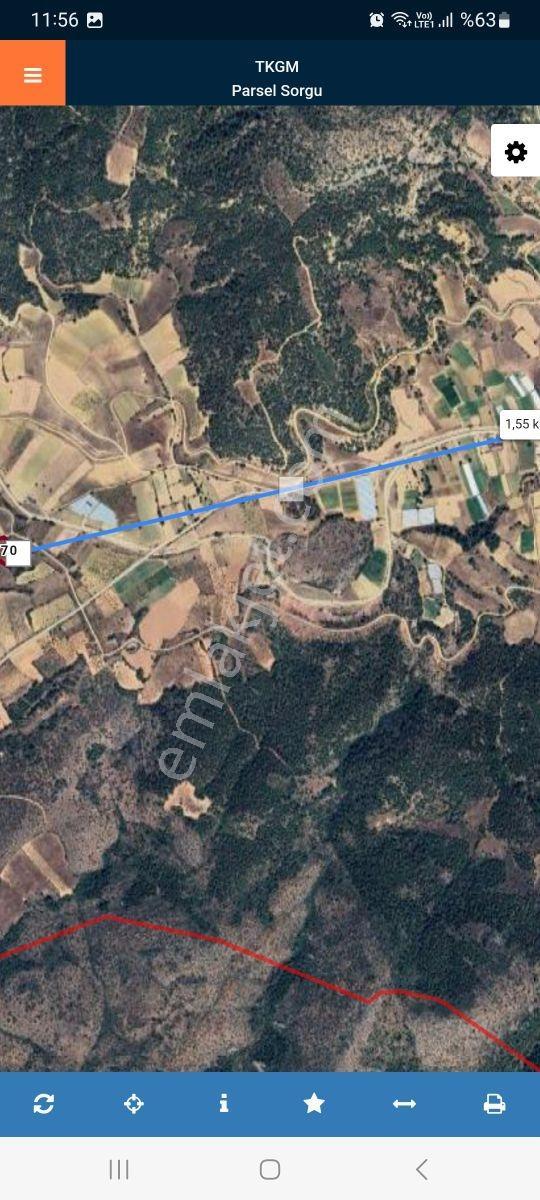Locate my position with the crosshair icon
This screenshot has height=1200, width=540.
point(134,1103)
